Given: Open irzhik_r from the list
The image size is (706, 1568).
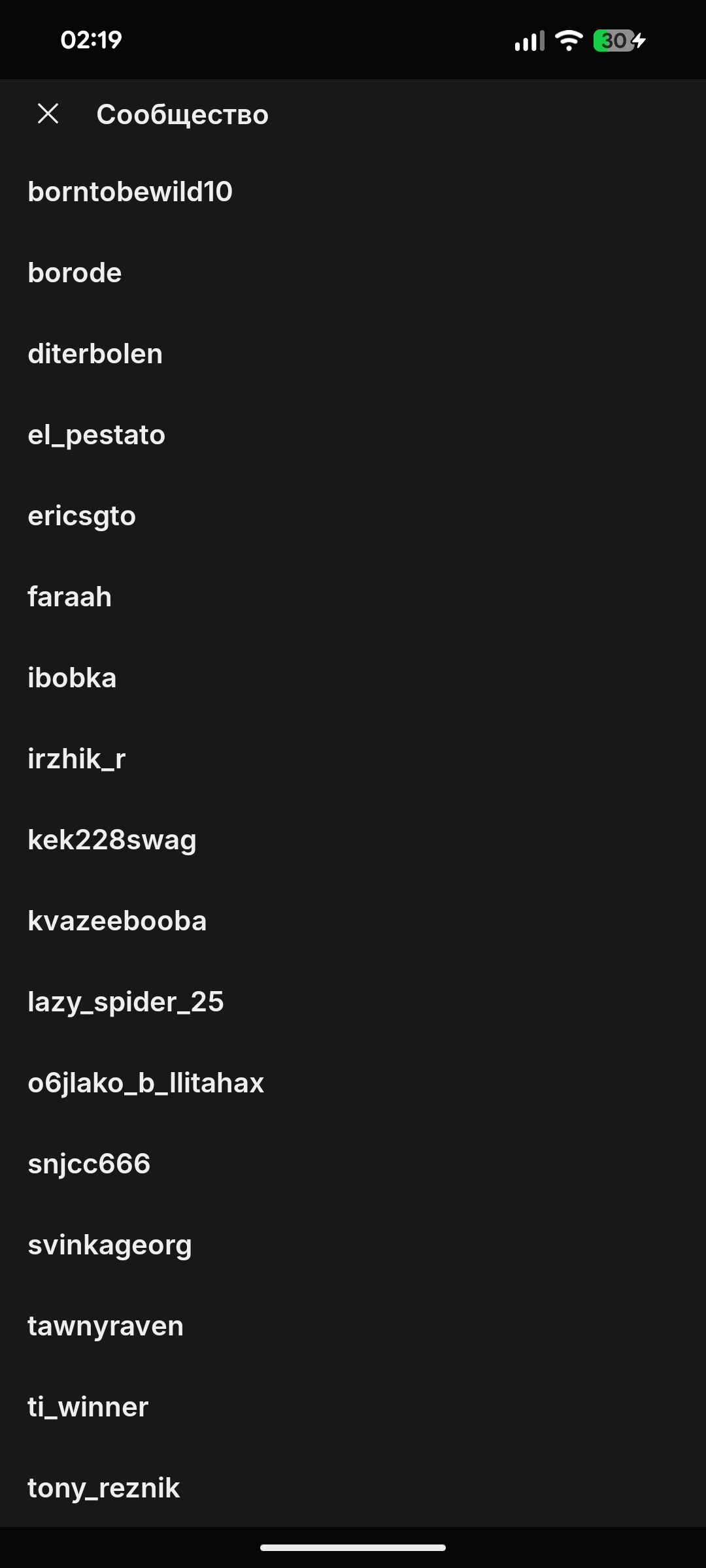Looking at the screenshot, I should point(76,759).
